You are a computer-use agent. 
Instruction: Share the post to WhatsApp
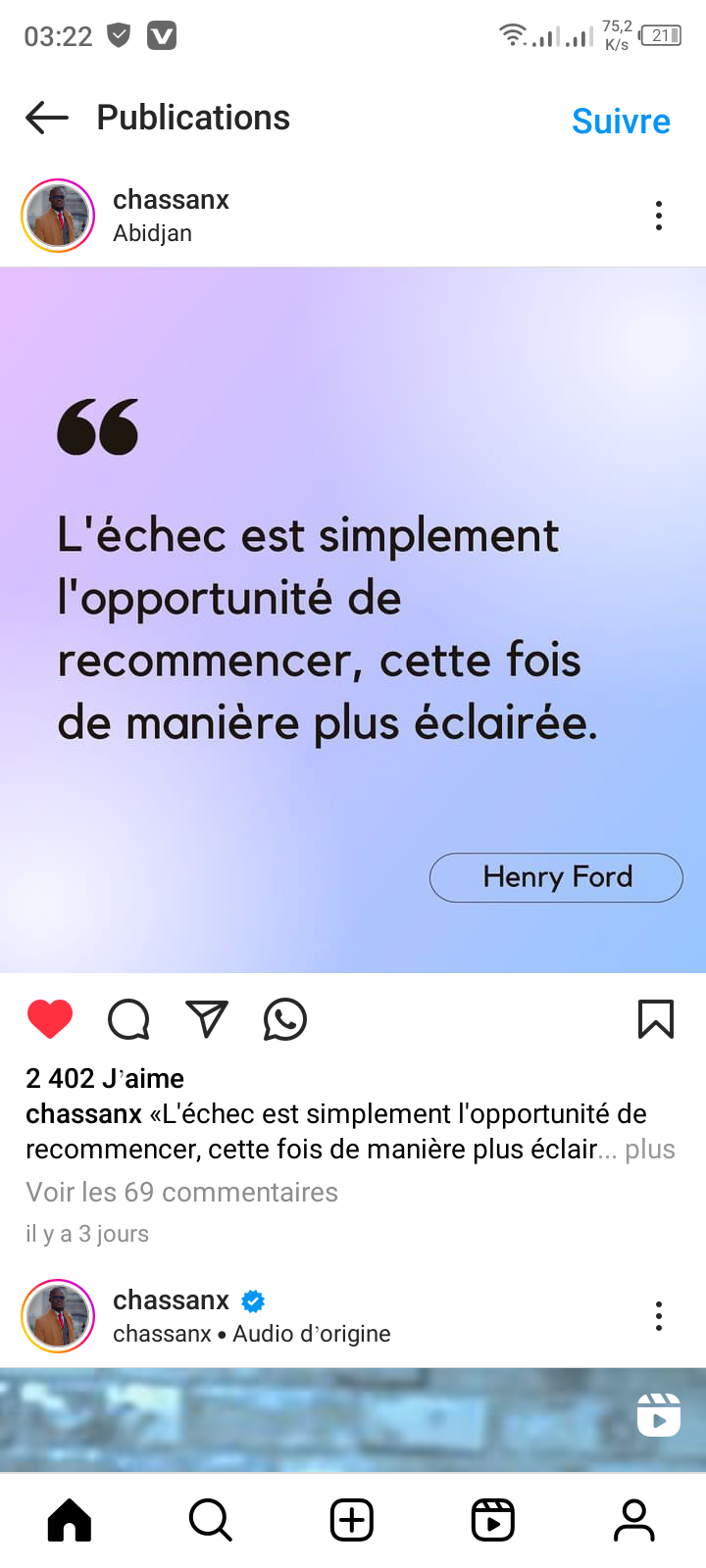[285, 1019]
